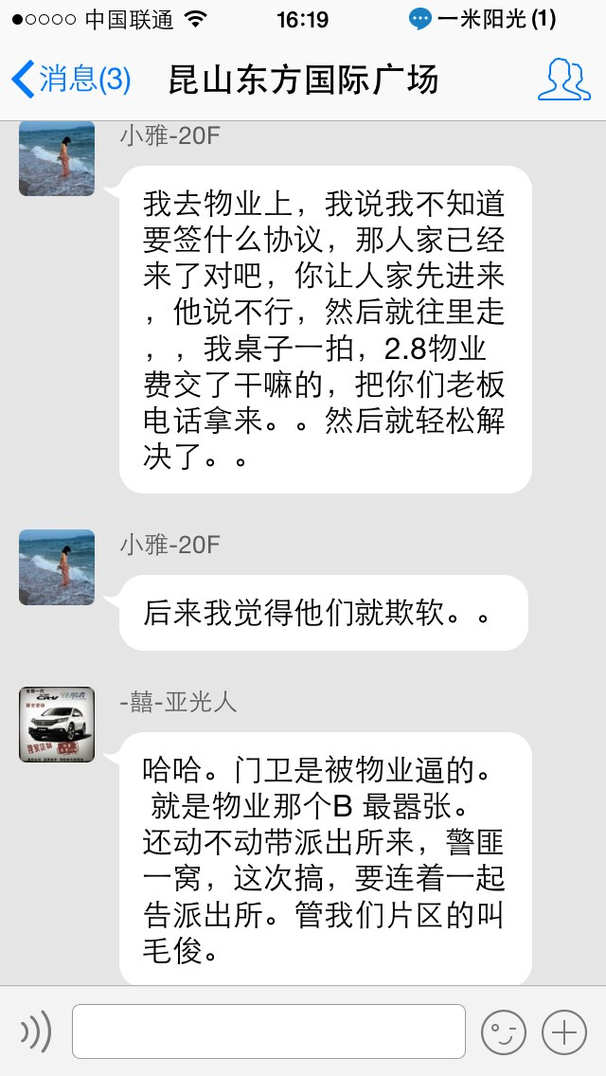Switch to voice message input
This screenshot has width=606, height=1076.
36,1031
